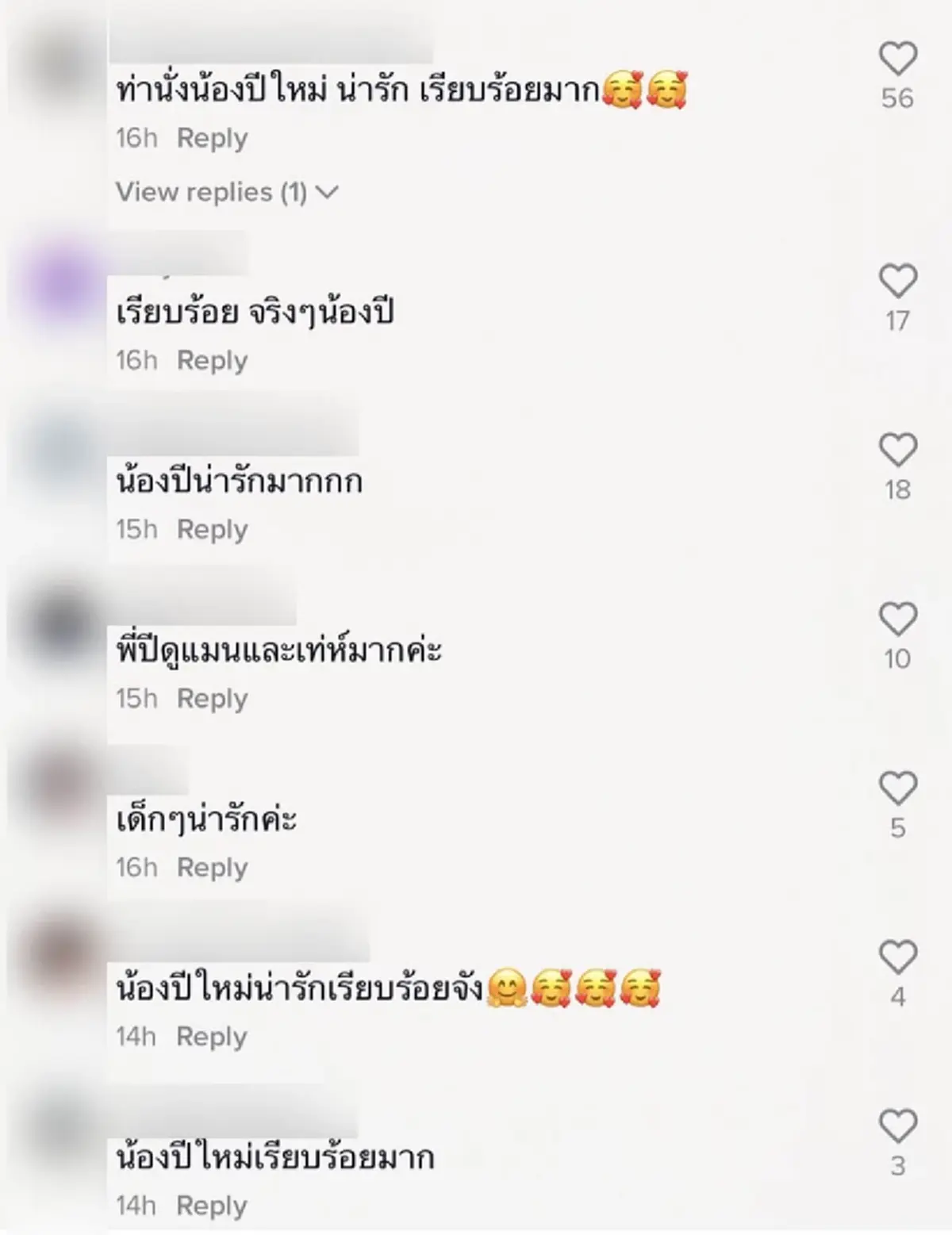Like the comment "เด็กๆน่ารักค่ะ"
Viewport: 952px width, 1235px height.
pos(897,789)
